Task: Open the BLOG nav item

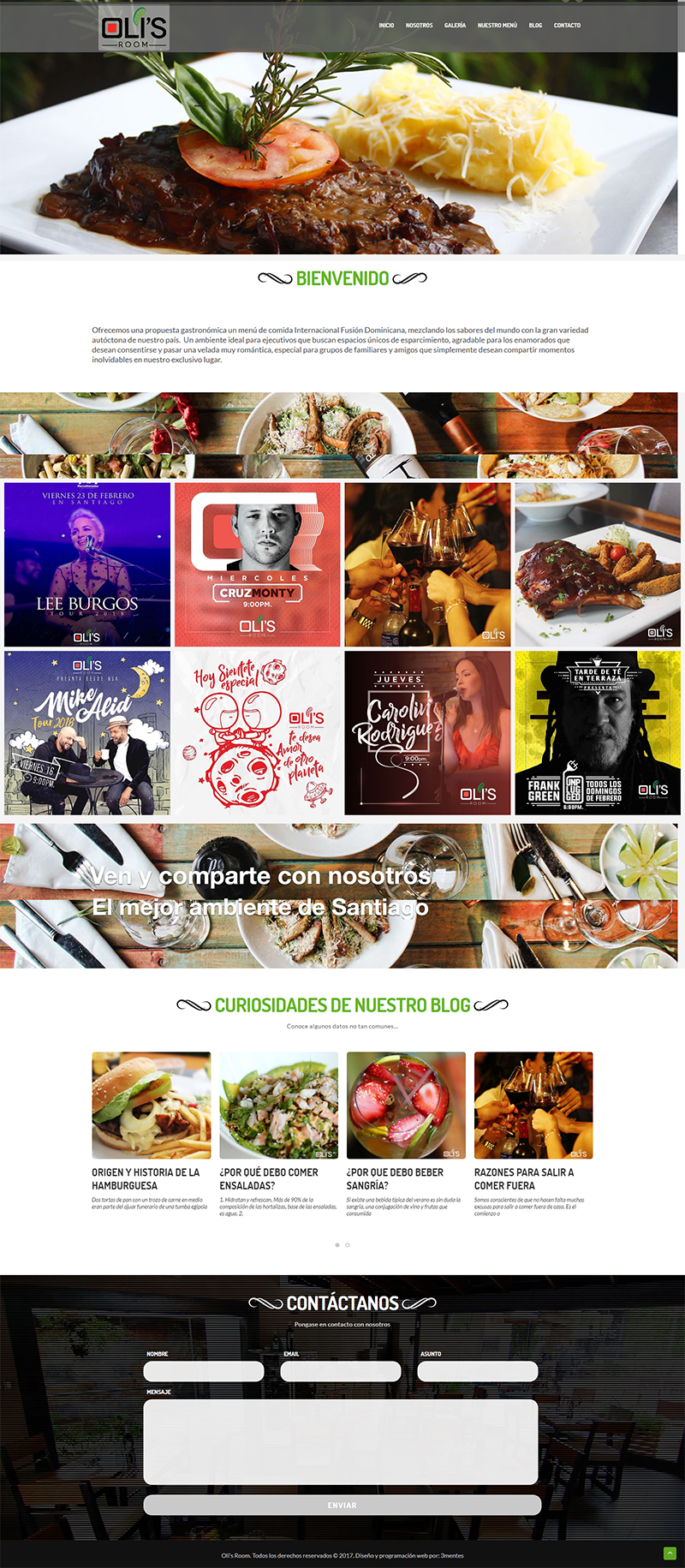Action: (x=535, y=26)
